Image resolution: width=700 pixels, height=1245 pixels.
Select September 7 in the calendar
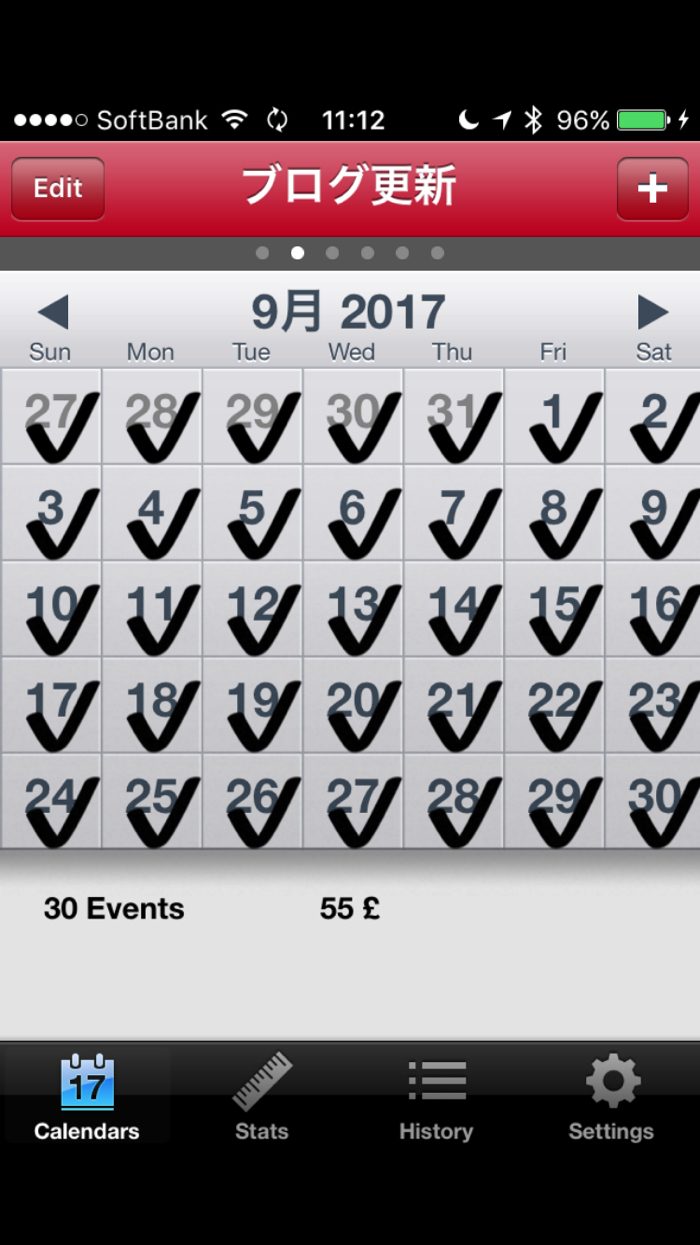tap(453, 513)
